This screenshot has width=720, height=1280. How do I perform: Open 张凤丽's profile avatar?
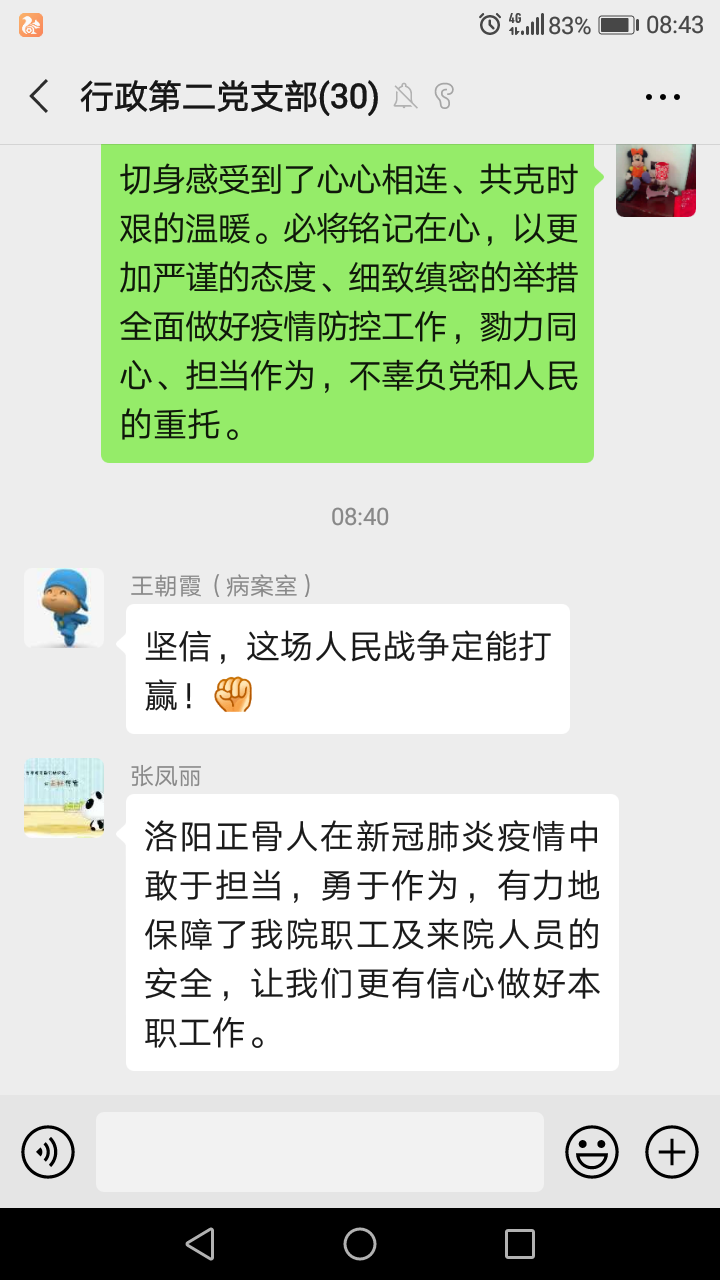point(64,797)
